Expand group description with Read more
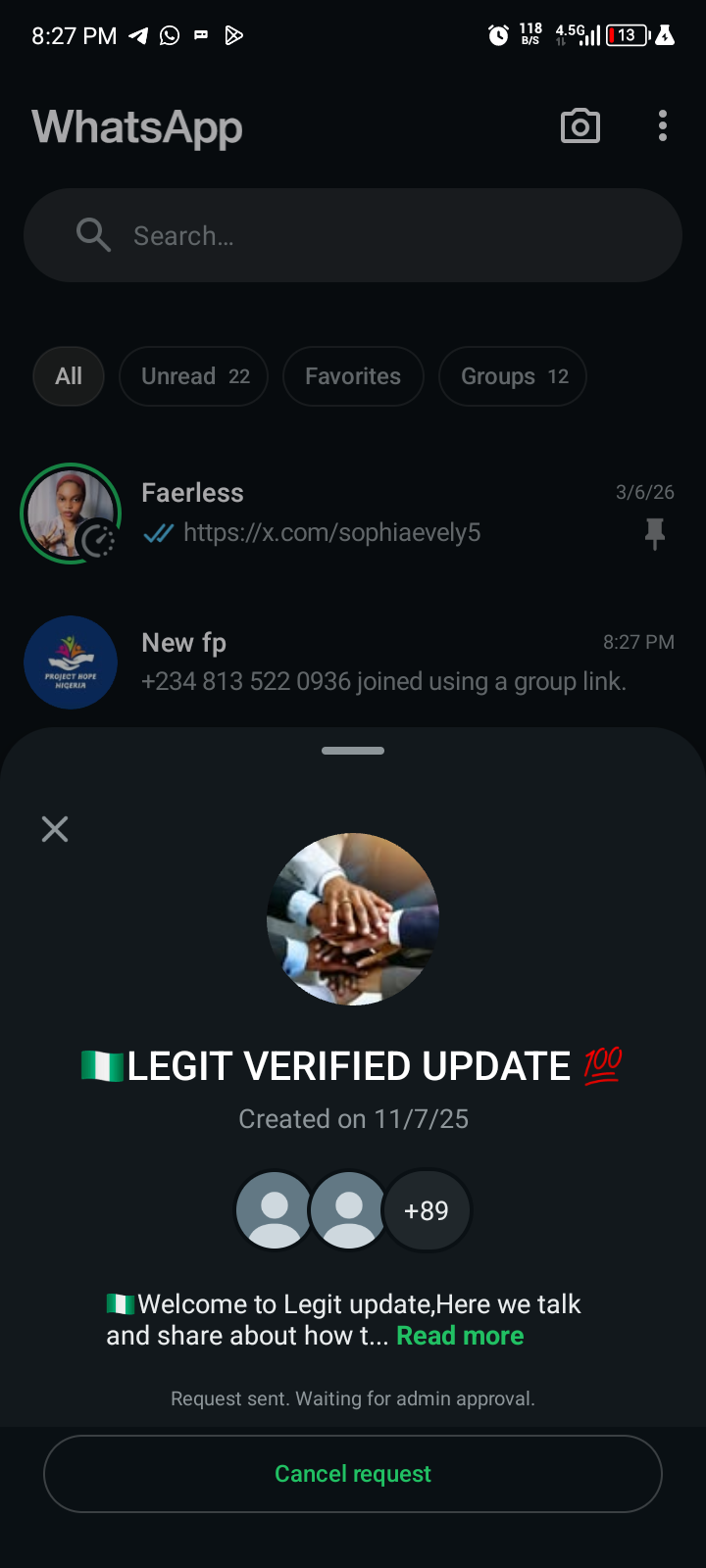The image size is (706, 1568). 460,1336
